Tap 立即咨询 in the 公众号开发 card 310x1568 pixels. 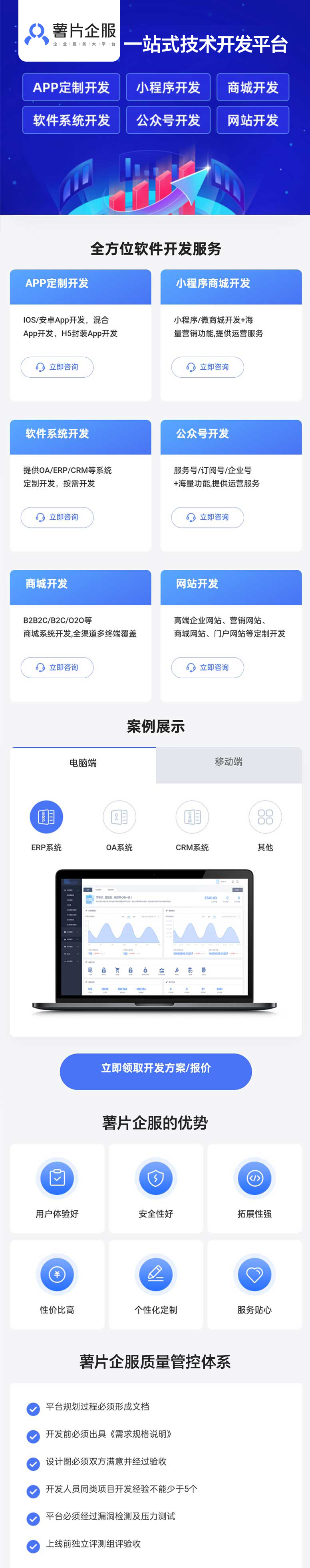coord(207,517)
